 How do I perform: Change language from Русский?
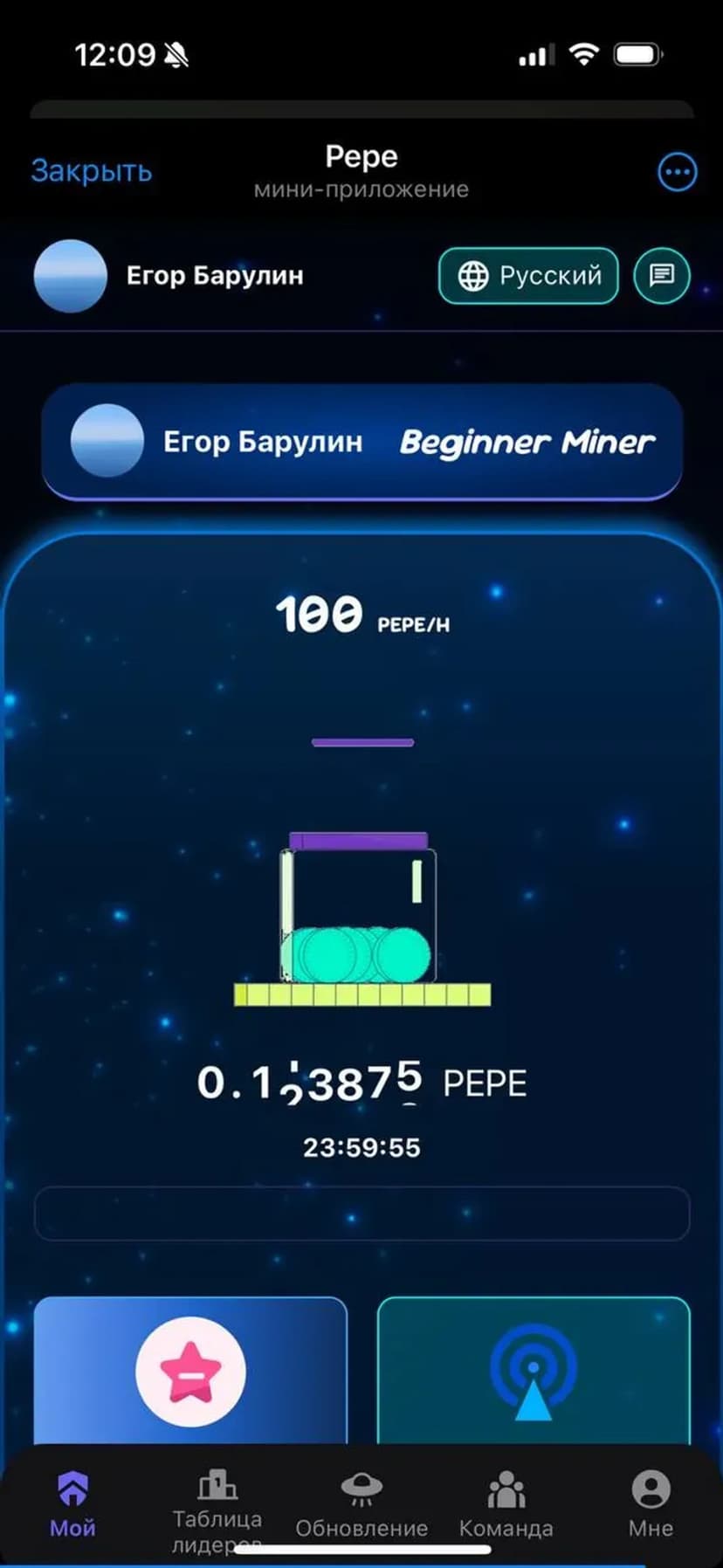pos(528,276)
